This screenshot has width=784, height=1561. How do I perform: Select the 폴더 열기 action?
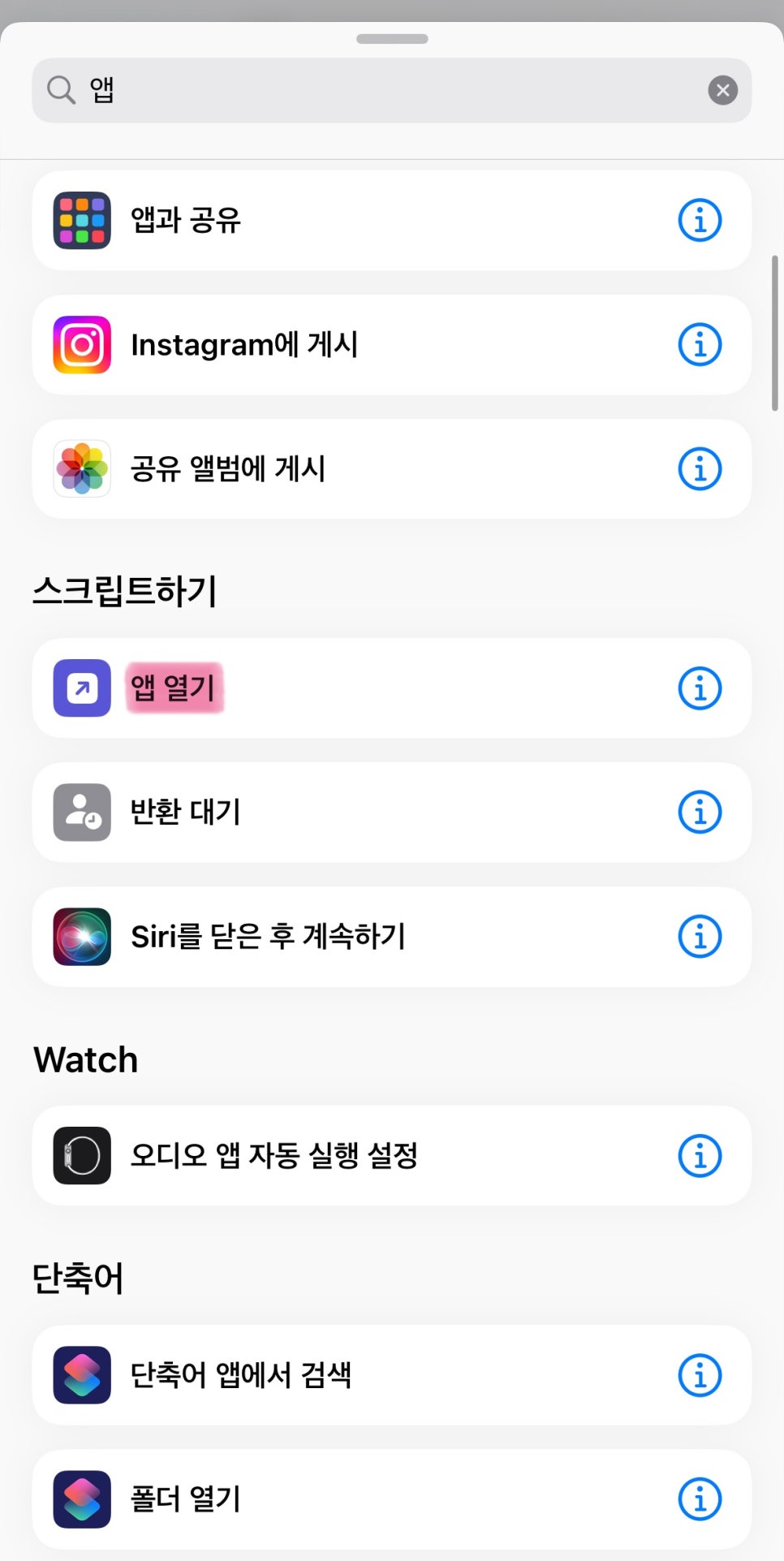[x=391, y=1499]
